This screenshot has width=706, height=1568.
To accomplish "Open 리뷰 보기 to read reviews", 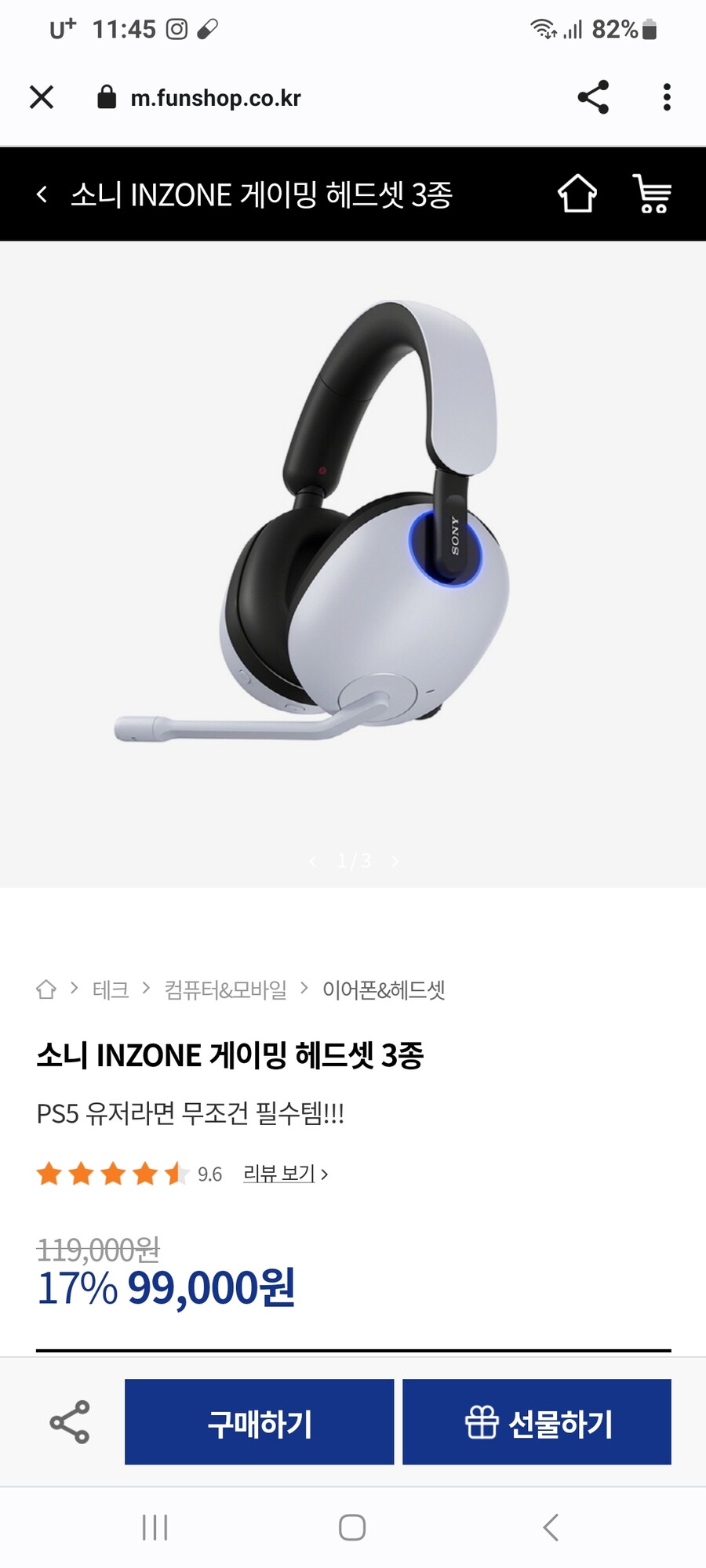I will coord(286,1174).
